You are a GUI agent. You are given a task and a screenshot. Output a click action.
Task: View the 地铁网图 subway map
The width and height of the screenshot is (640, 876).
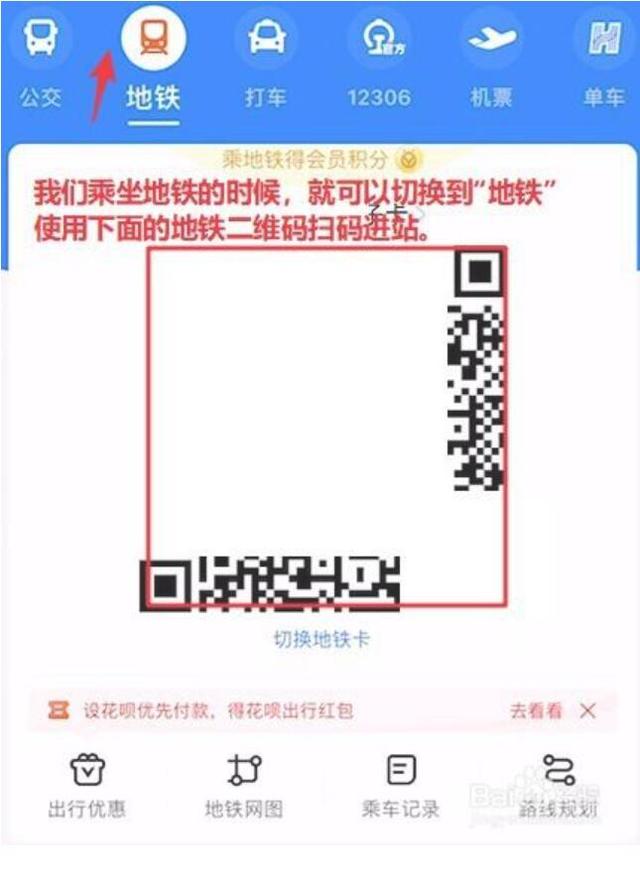(x=243, y=787)
